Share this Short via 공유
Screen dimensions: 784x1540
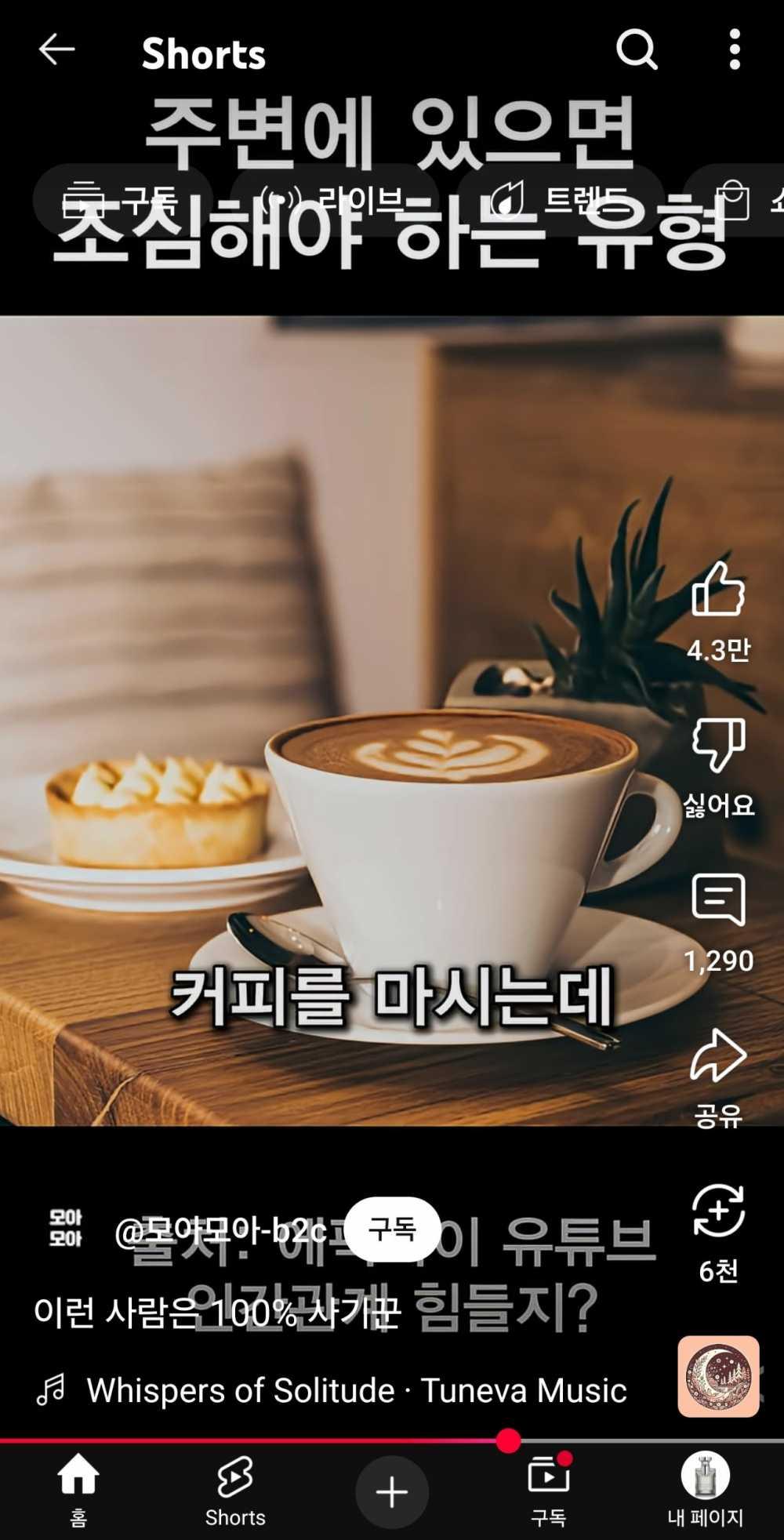(718, 1057)
